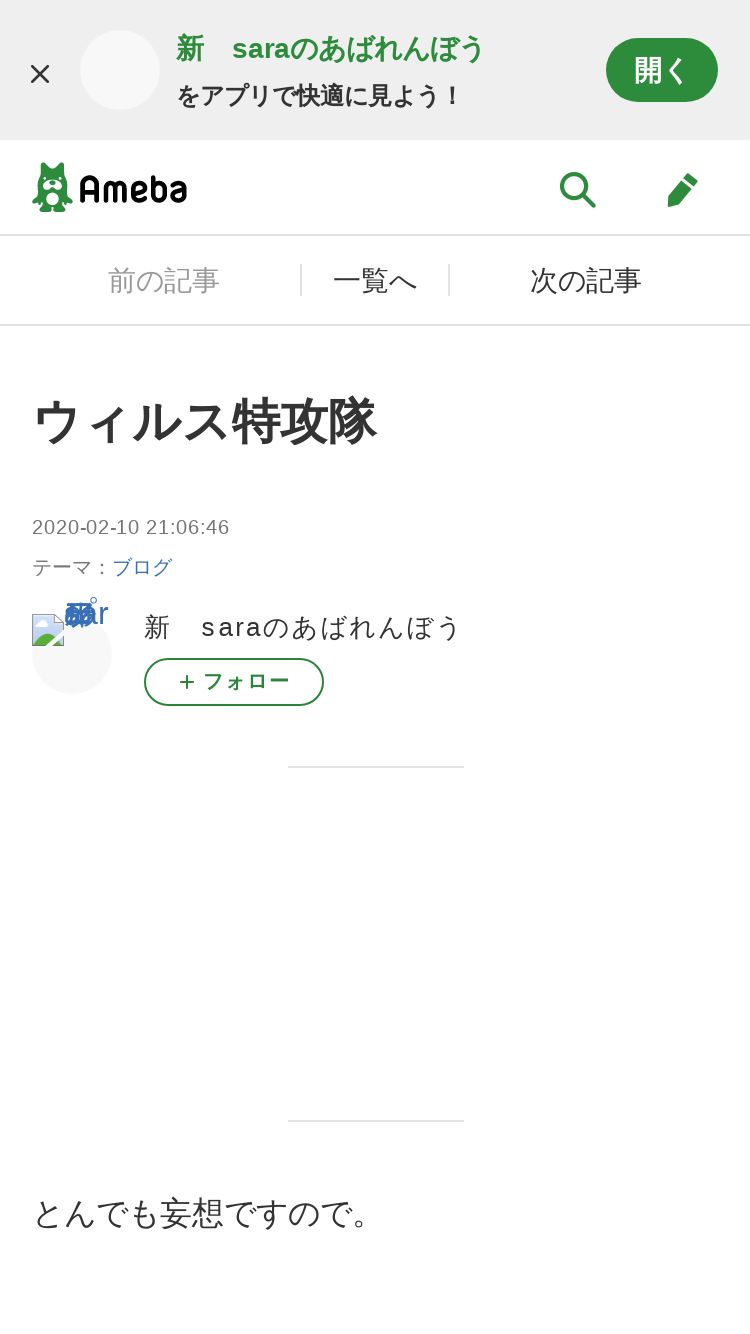Viewport: 750px width, 1334px height.
Task: Go to 前の記事
Action: 163,281
